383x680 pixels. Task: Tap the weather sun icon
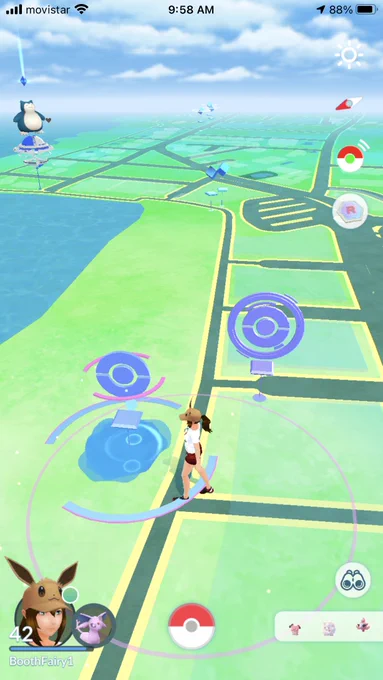tap(349, 55)
